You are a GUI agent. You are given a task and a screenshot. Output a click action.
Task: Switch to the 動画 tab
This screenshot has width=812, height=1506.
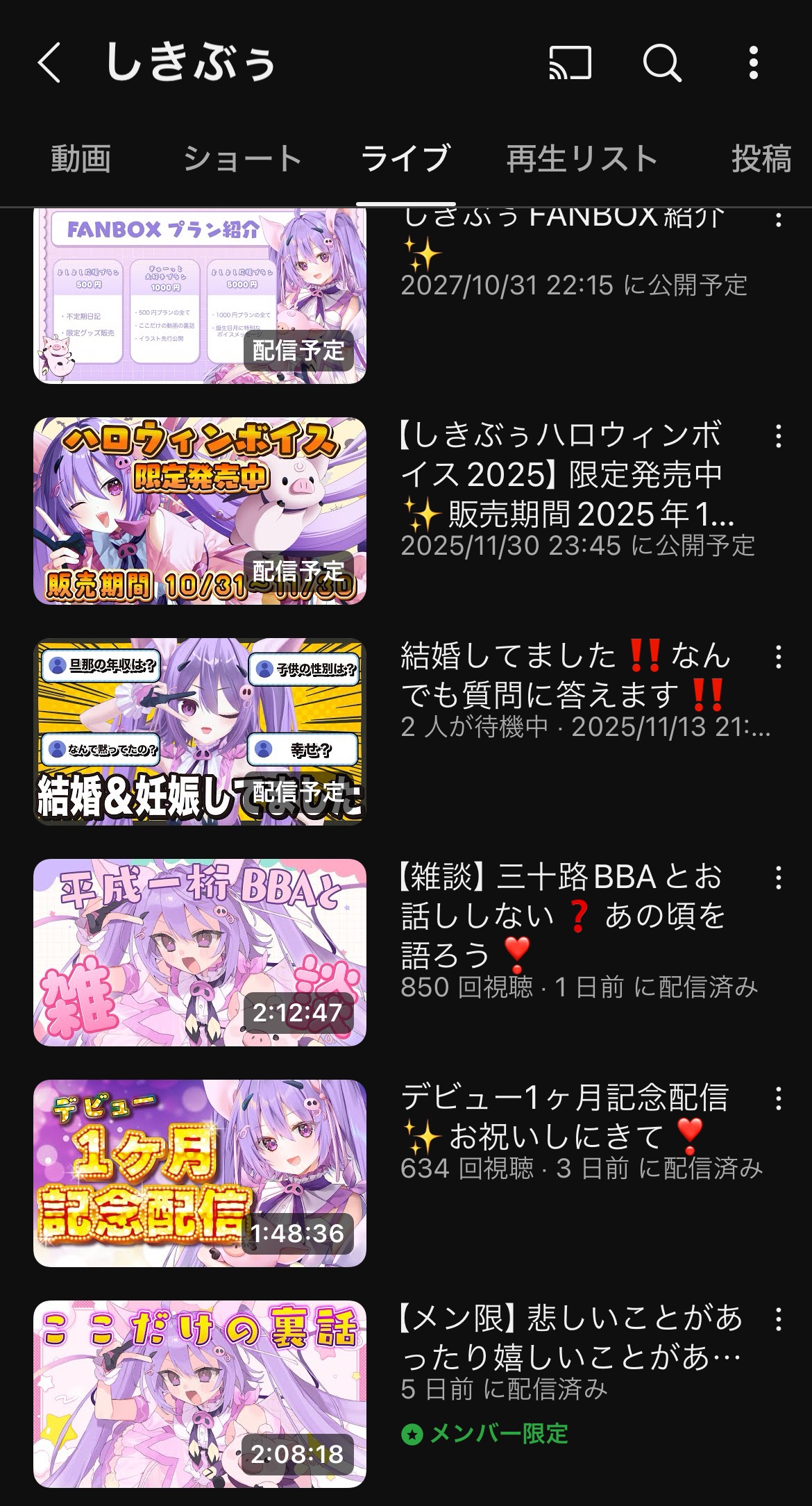(81, 159)
